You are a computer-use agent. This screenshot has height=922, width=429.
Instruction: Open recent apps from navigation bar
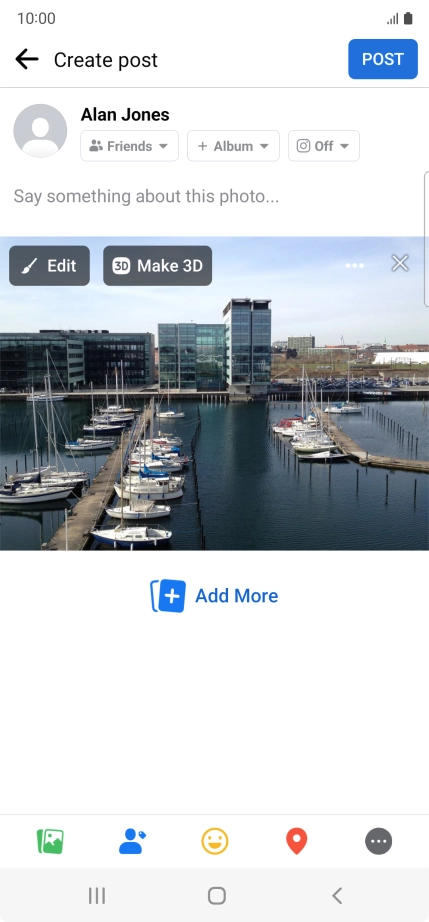coord(97,896)
